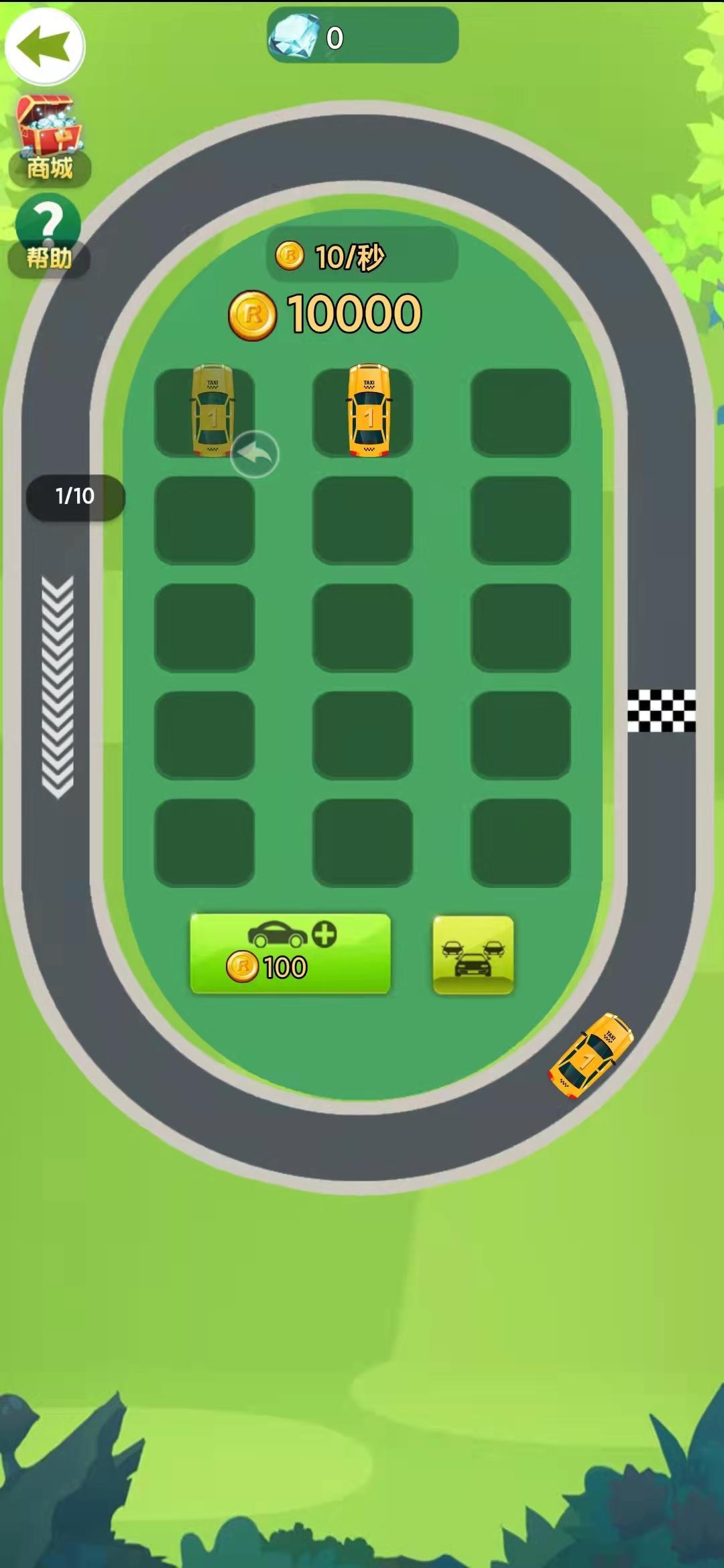This screenshot has height=1568, width=724.
Task: Open the 帮助 help button
Action: [x=48, y=235]
